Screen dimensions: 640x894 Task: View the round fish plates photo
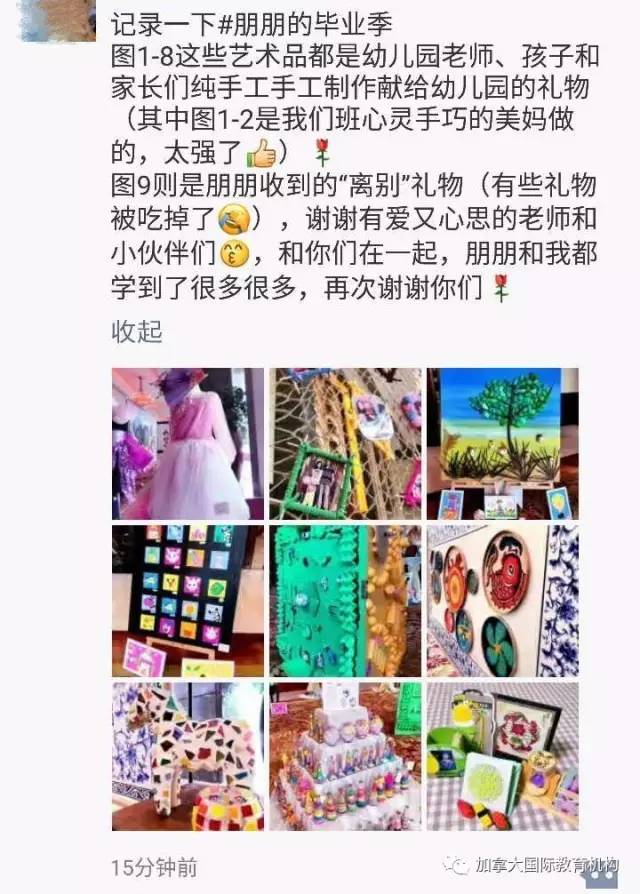click(502, 600)
